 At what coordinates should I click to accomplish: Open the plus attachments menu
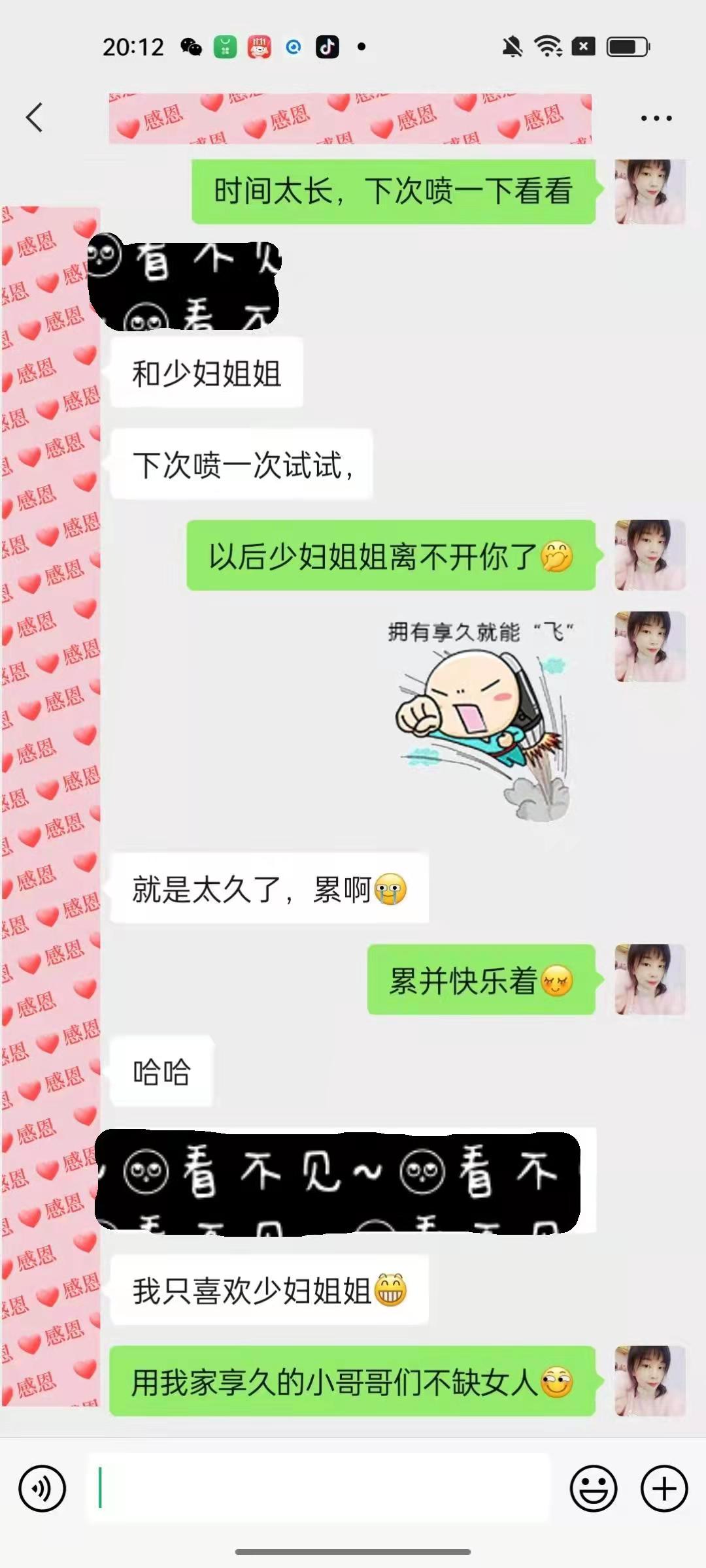(664, 1489)
